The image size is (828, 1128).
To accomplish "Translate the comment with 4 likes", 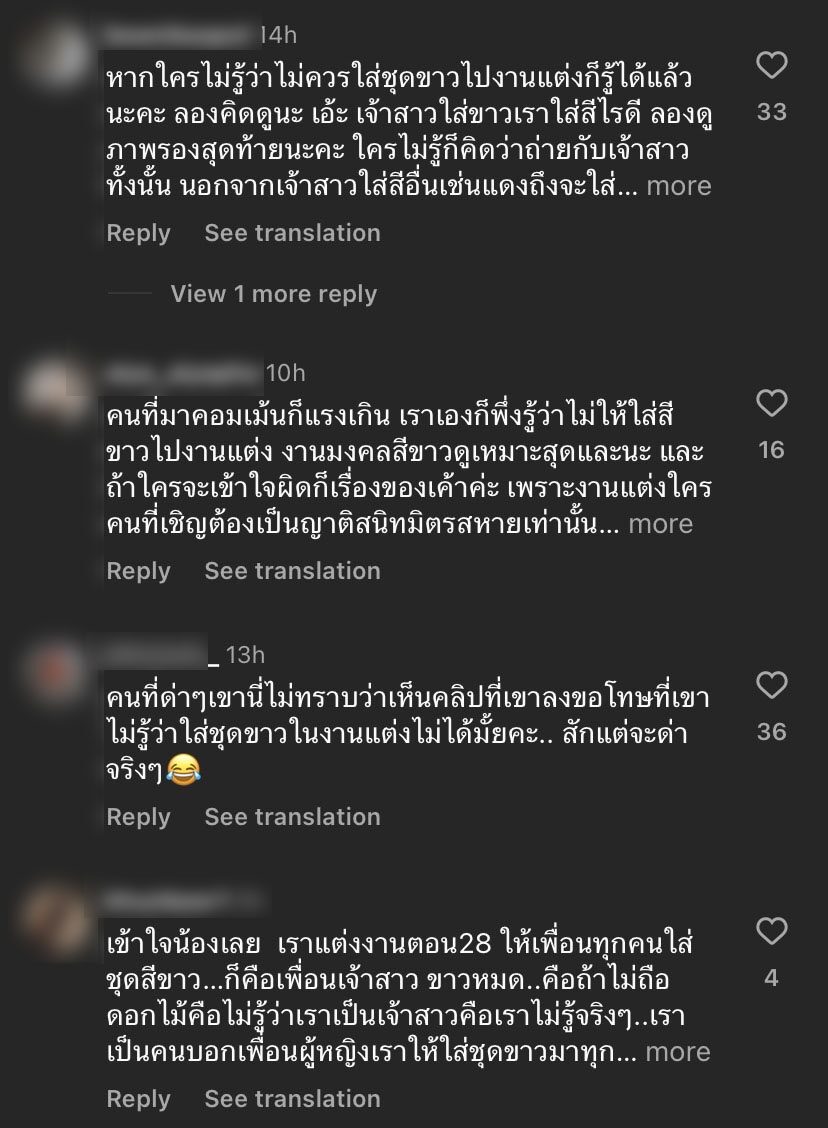I will (292, 1099).
